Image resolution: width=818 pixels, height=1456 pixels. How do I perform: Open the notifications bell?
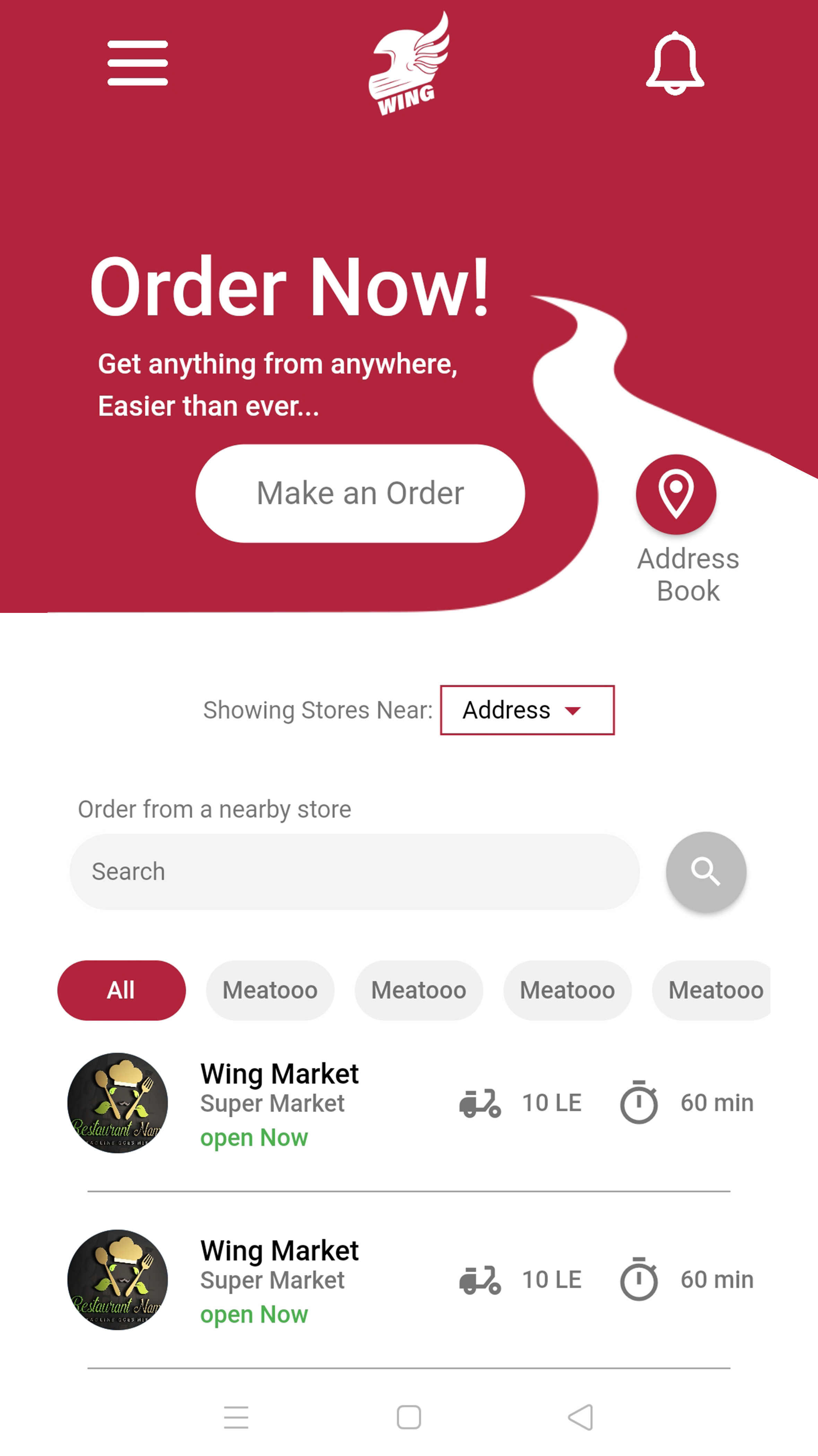click(675, 63)
